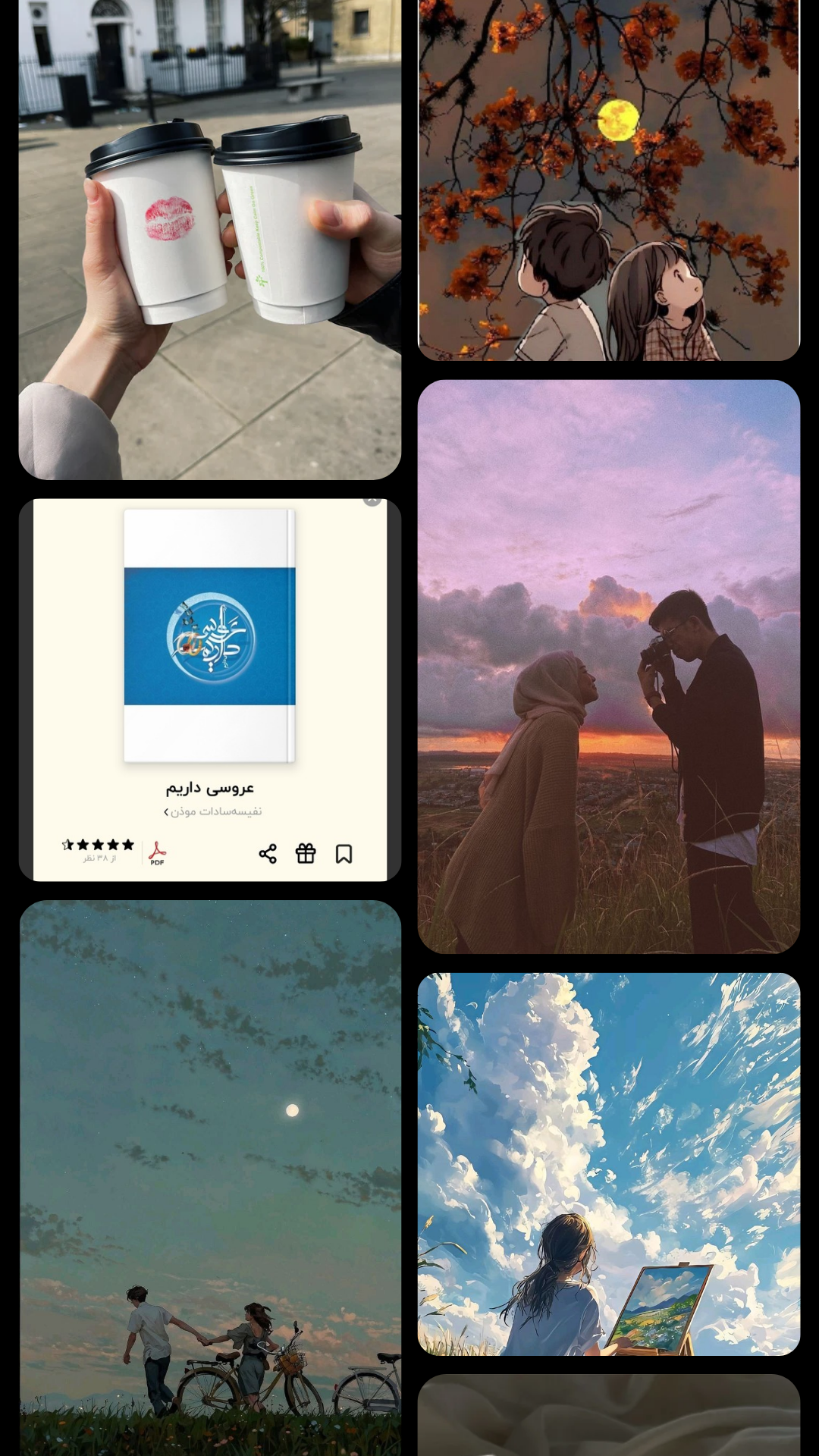Viewport: 819px width, 1456px height.
Task: Open the sunset couple with camera pin
Action: (x=609, y=667)
